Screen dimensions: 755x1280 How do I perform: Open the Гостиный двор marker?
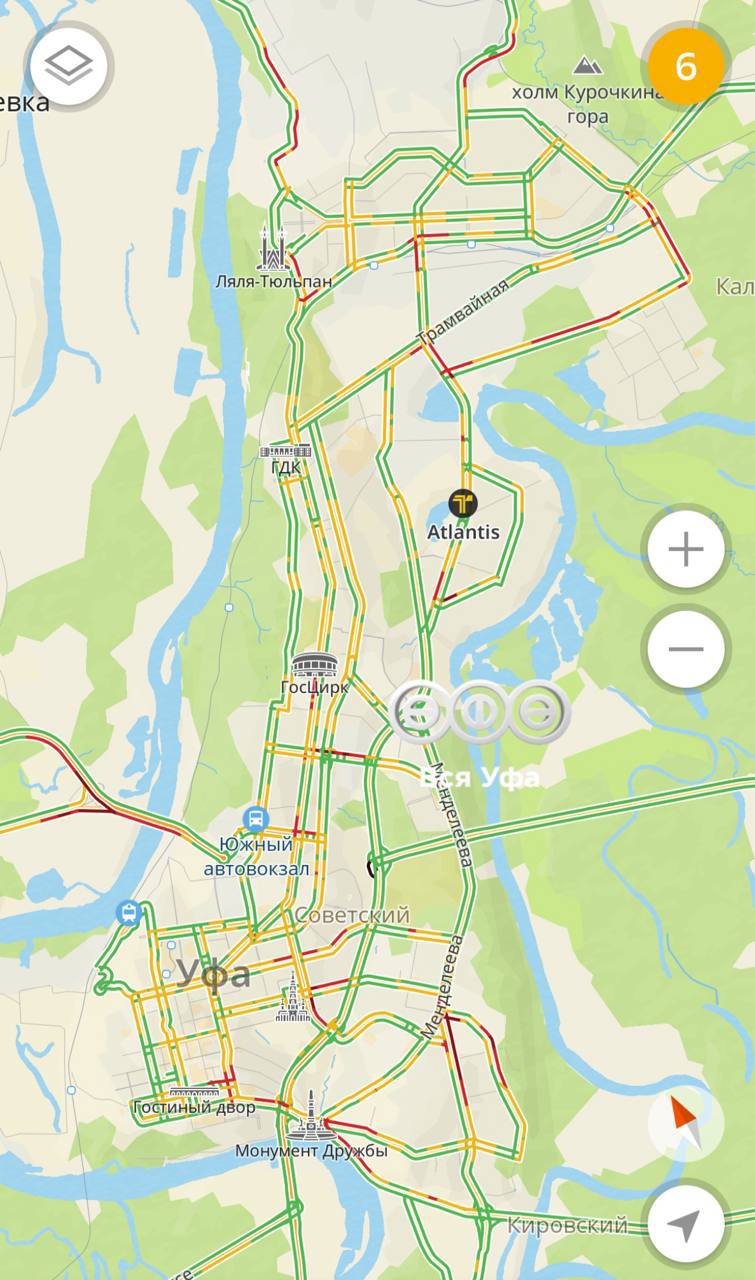194,1093
